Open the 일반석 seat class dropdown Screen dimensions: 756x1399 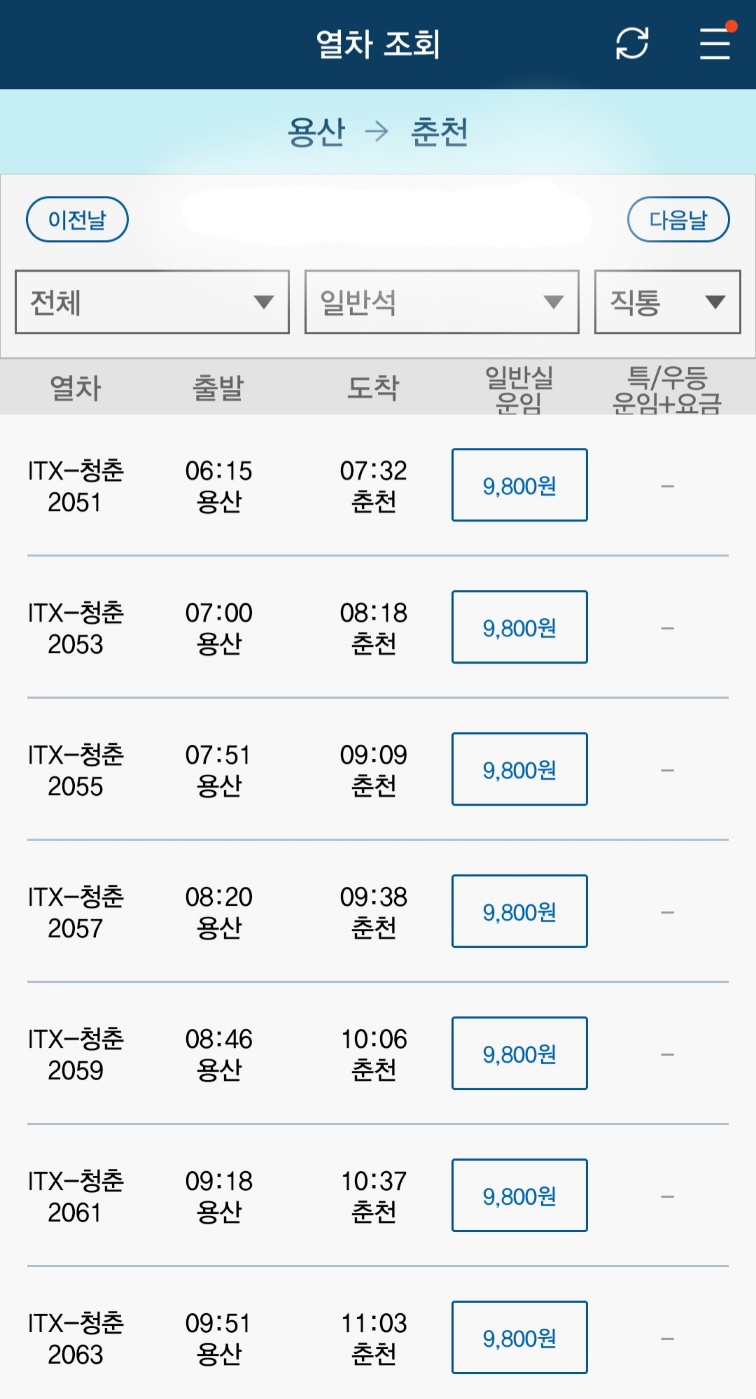click(440, 302)
